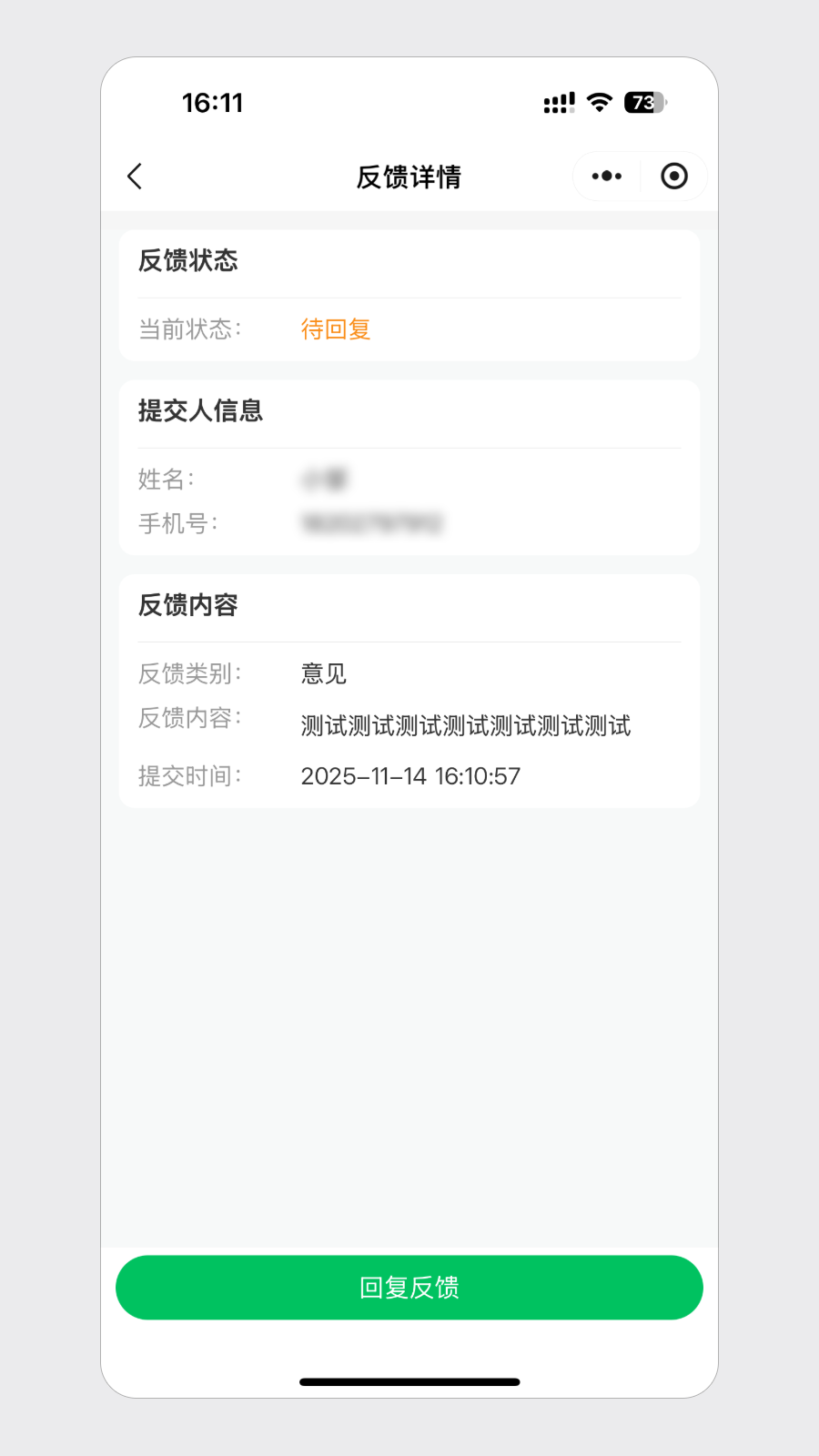Select the orange 待回复 status label
819x1456 pixels.
point(335,328)
